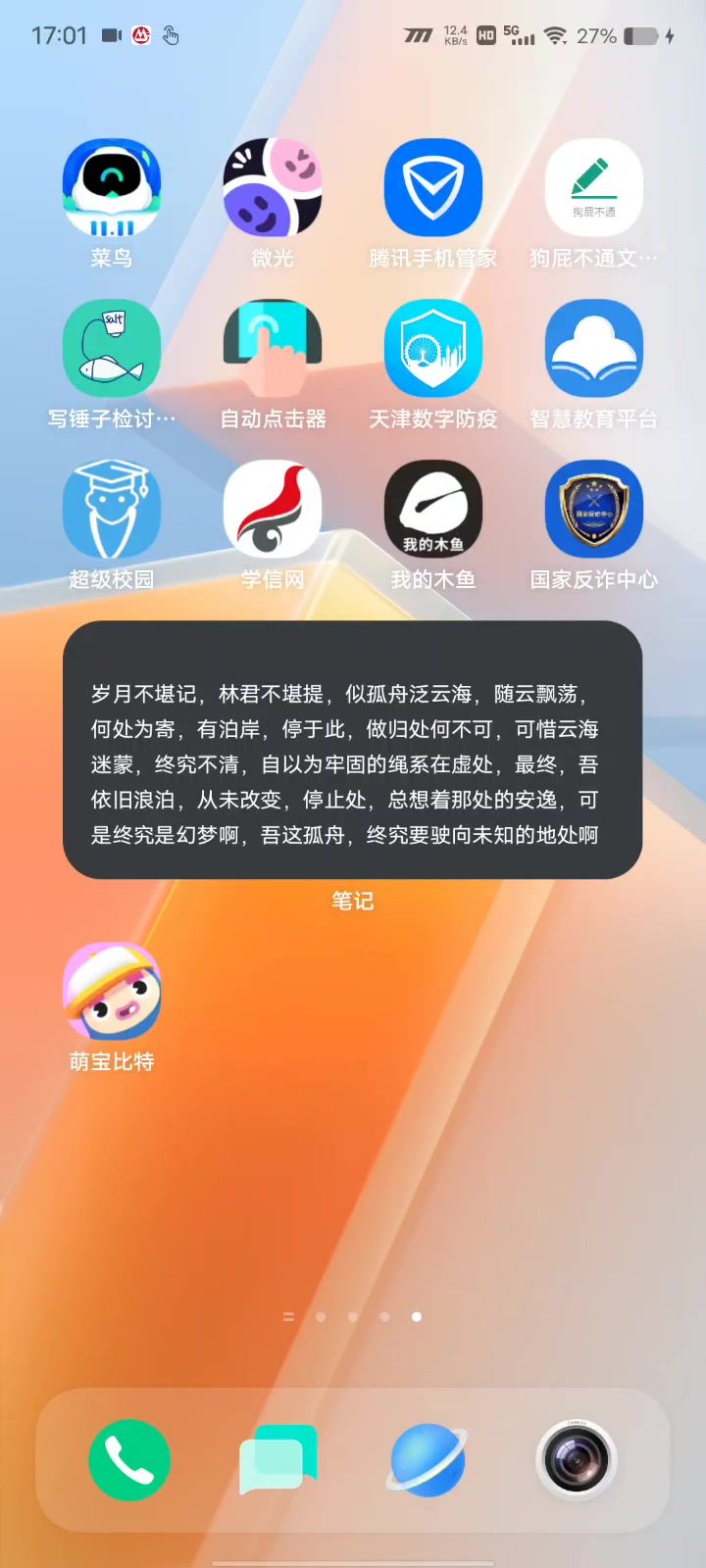Open the 超级校园 app
The image size is (706, 1568).
pyautogui.click(x=112, y=510)
